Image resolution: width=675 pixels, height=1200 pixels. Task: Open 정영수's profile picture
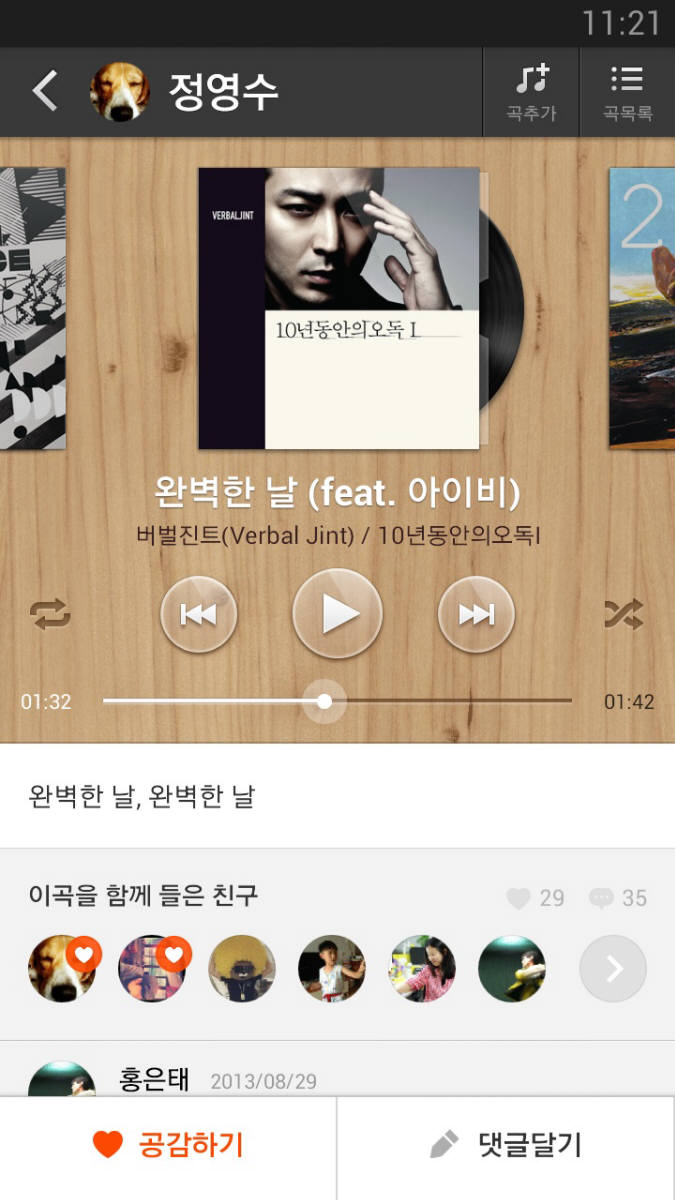pyautogui.click(x=120, y=92)
